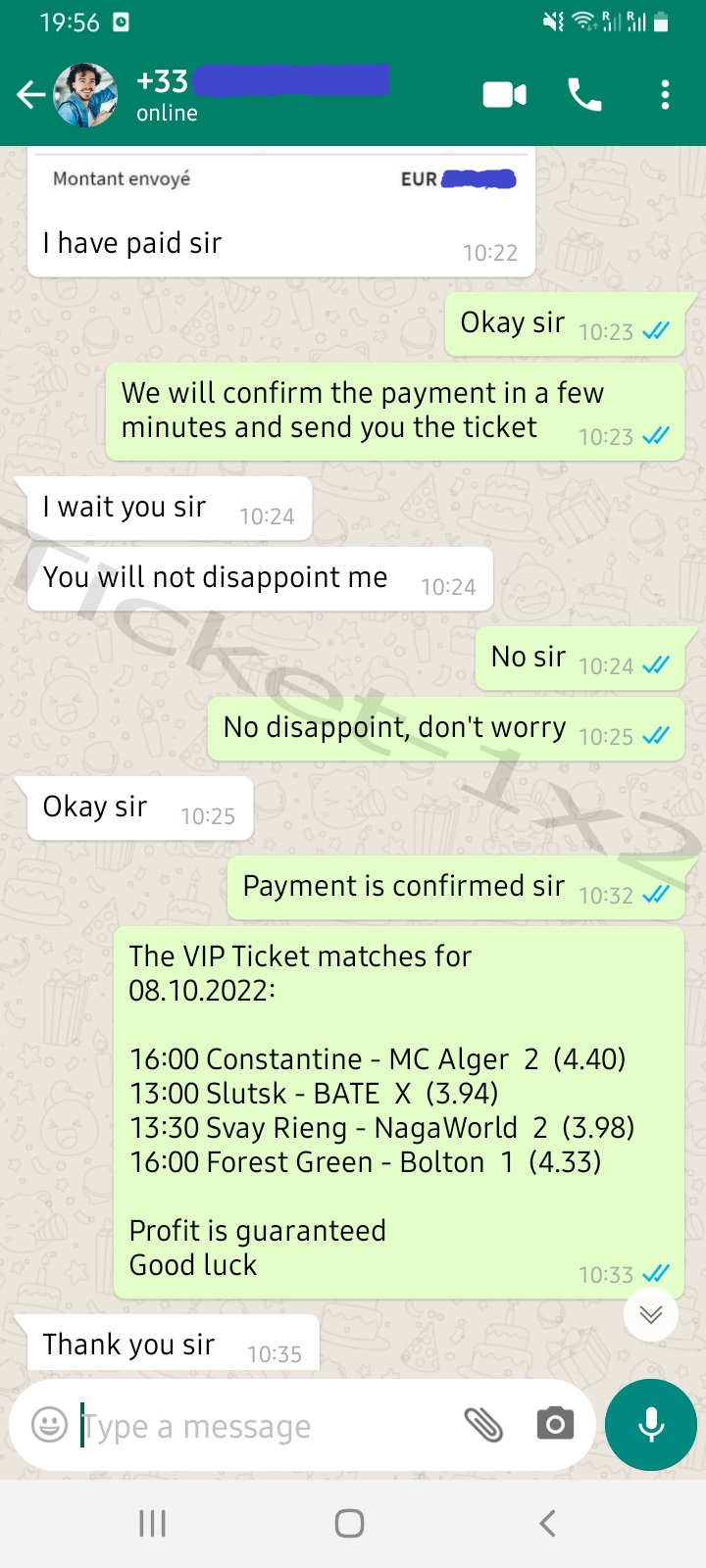Record a voice message with the microphone

tap(651, 1424)
